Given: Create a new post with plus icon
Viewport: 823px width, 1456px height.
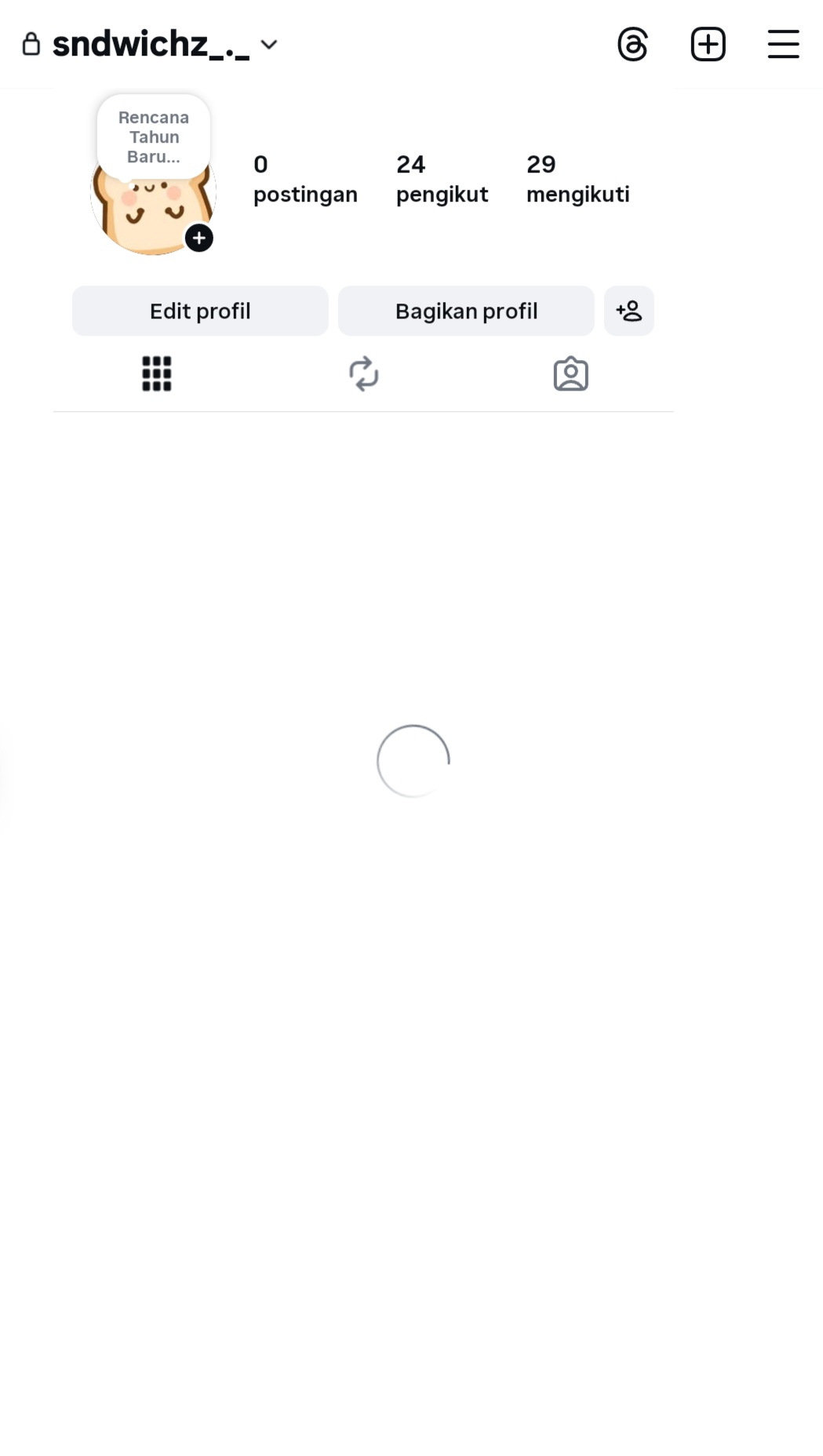Looking at the screenshot, I should click(x=708, y=44).
